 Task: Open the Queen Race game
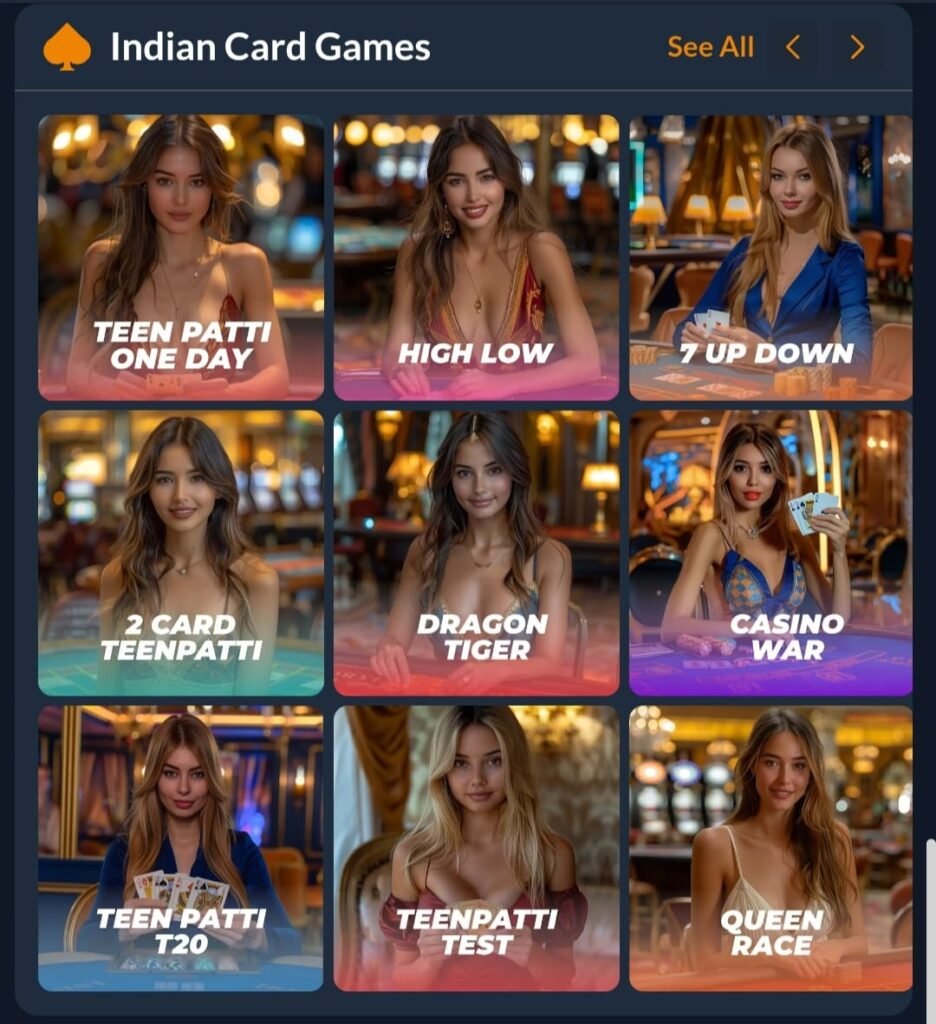(x=770, y=848)
